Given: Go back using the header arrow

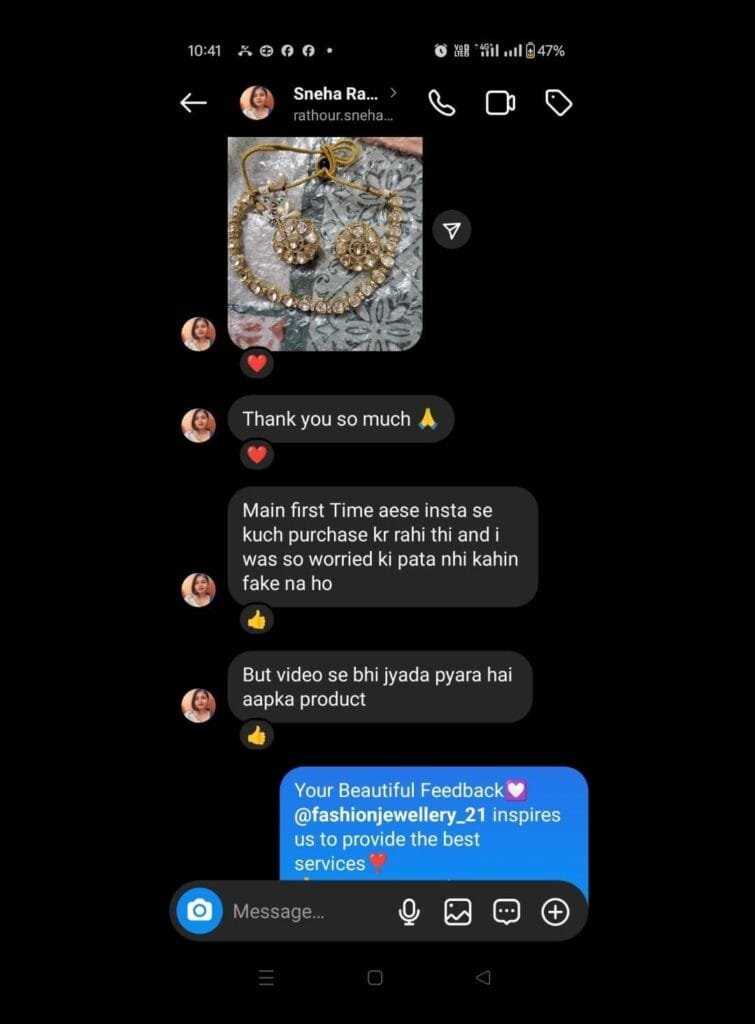Looking at the screenshot, I should point(193,103).
